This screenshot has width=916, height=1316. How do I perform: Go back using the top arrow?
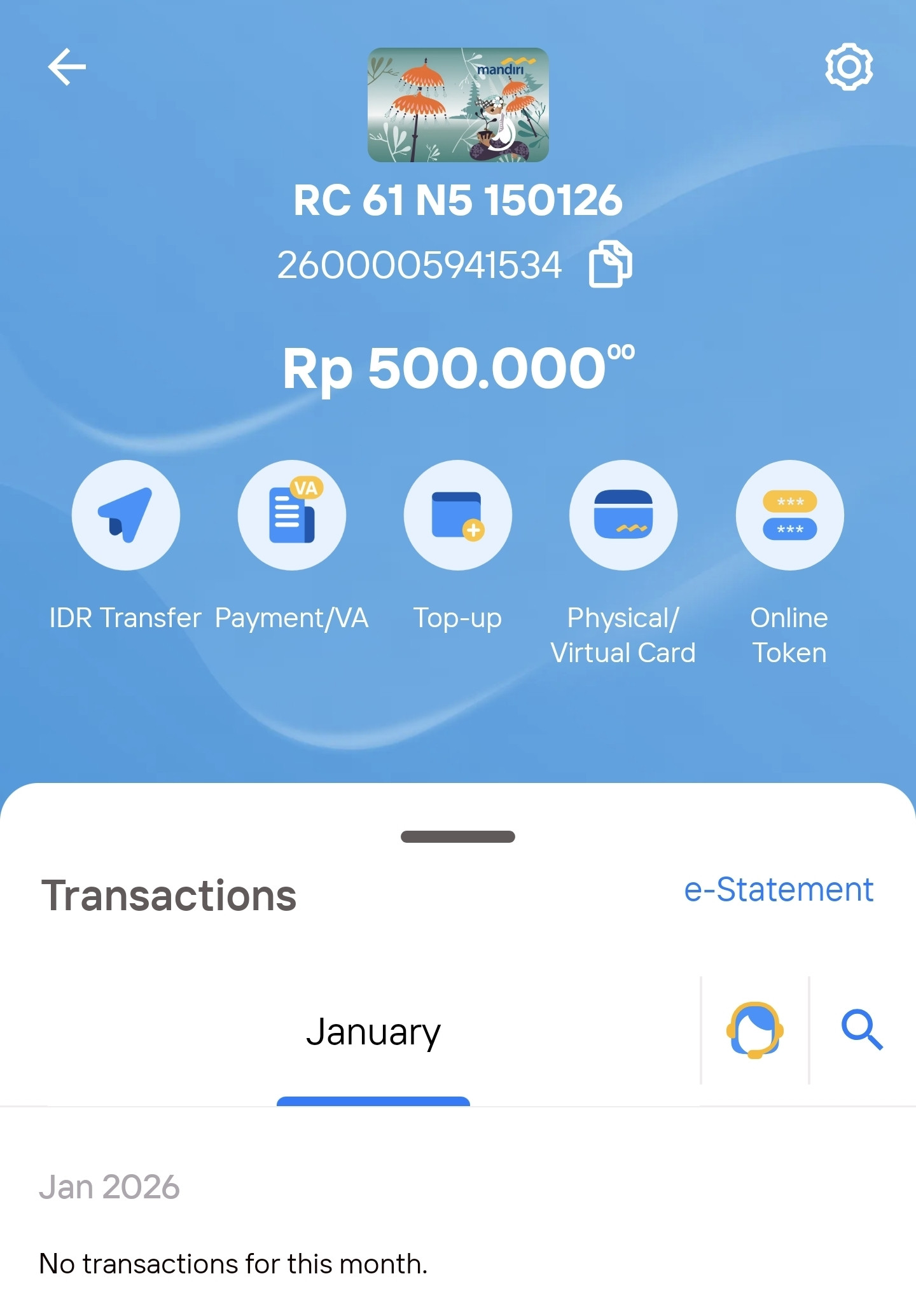tap(67, 67)
